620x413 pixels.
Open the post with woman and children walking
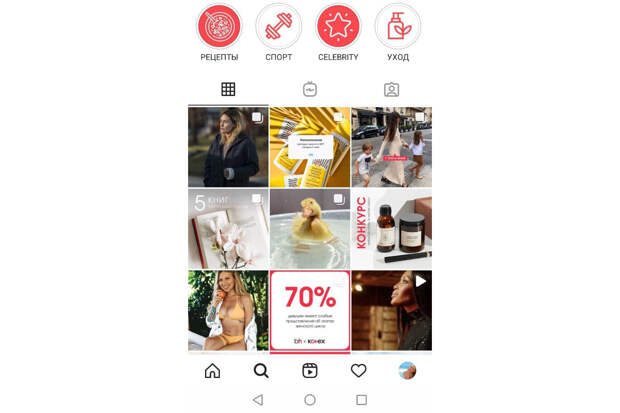392,147
